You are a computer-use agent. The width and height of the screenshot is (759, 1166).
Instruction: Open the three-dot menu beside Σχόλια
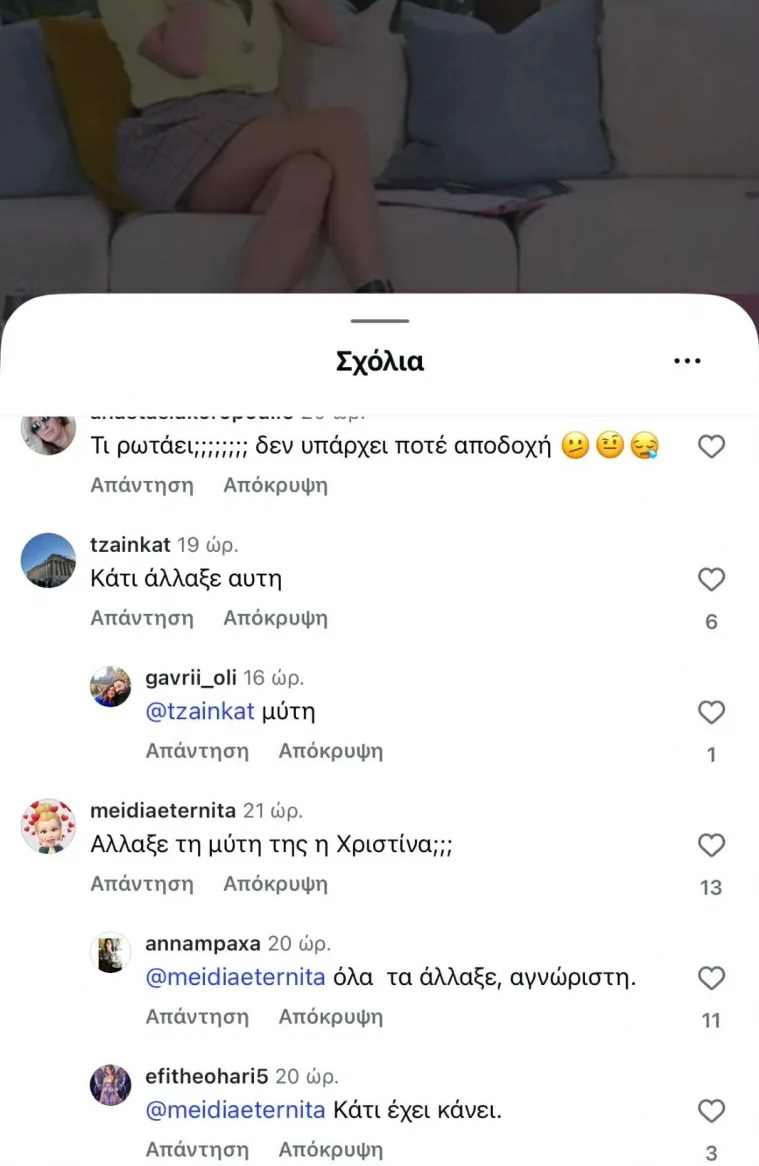(687, 361)
